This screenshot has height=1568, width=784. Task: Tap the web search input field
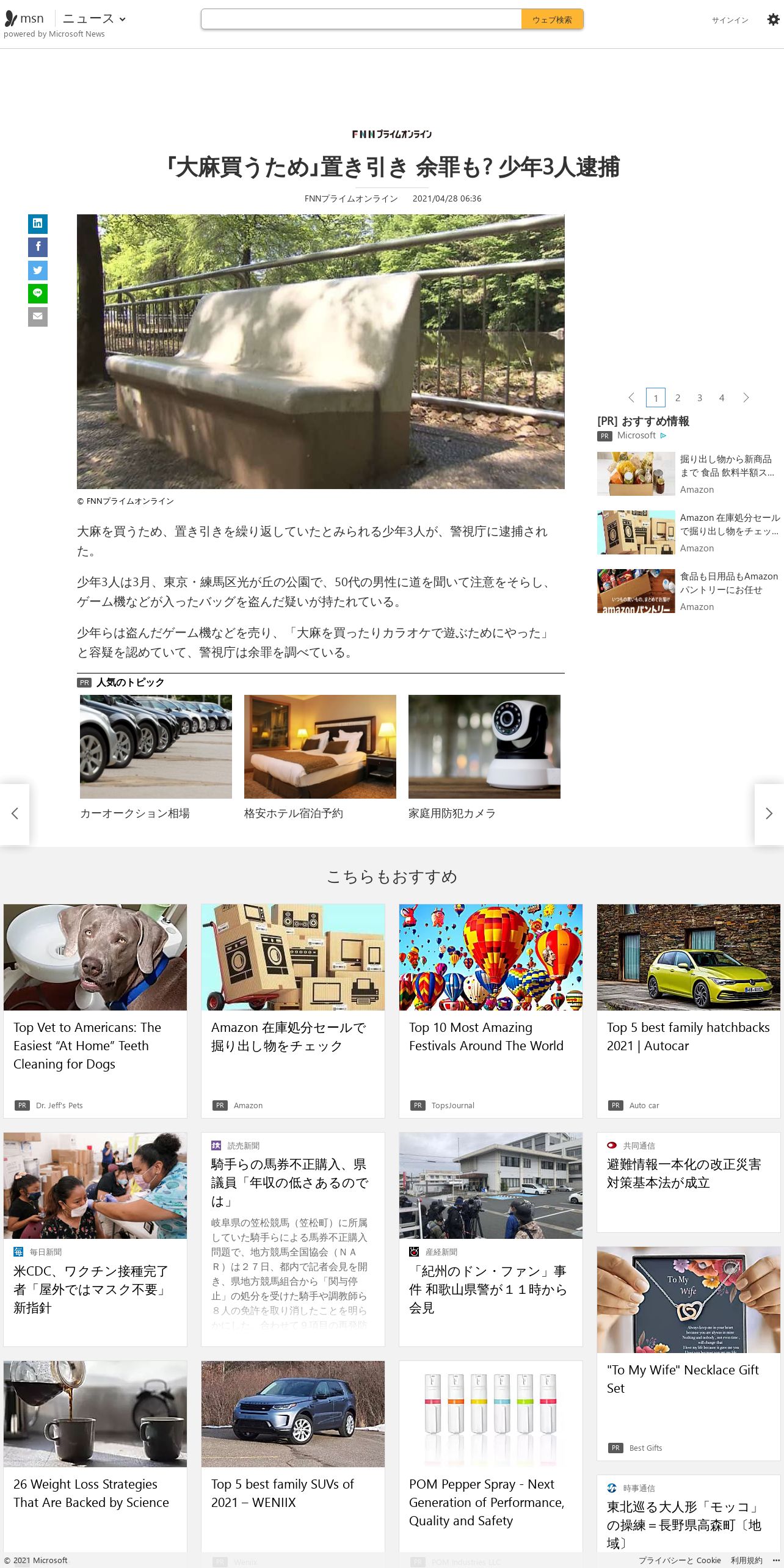pyautogui.click(x=361, y=19)
